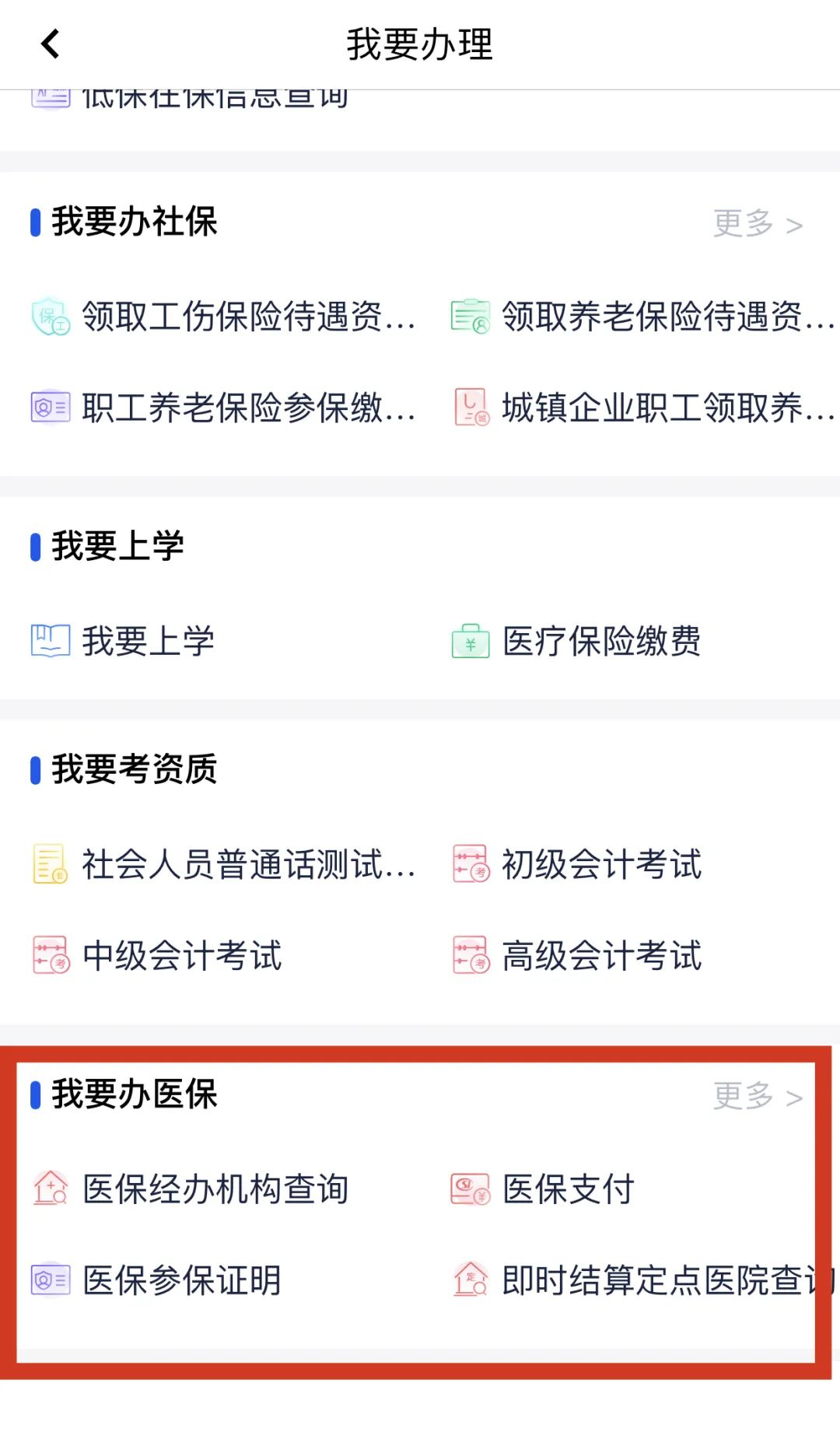Open 更多 in the 我要办医保 section

coord(758,1097)
